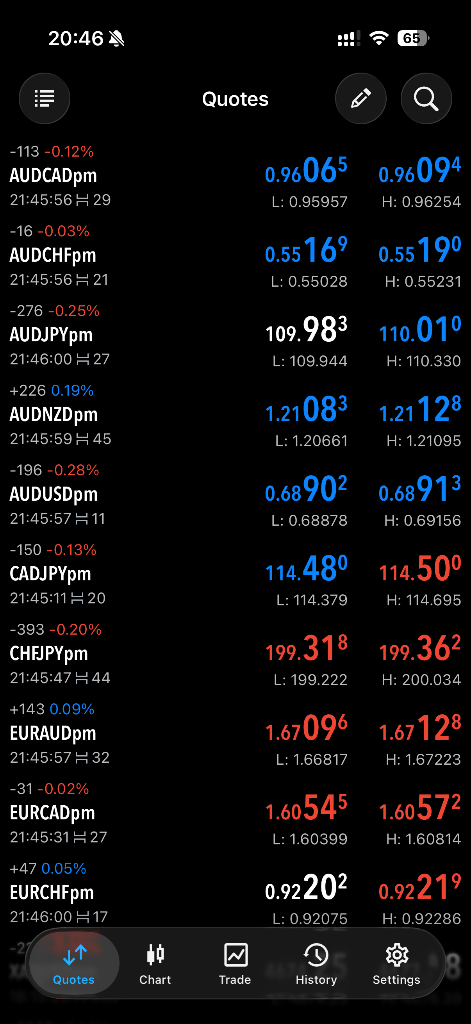This screenshot has height=1024, width=471.
Task: Open the History tab
Action: coord(316,964)
